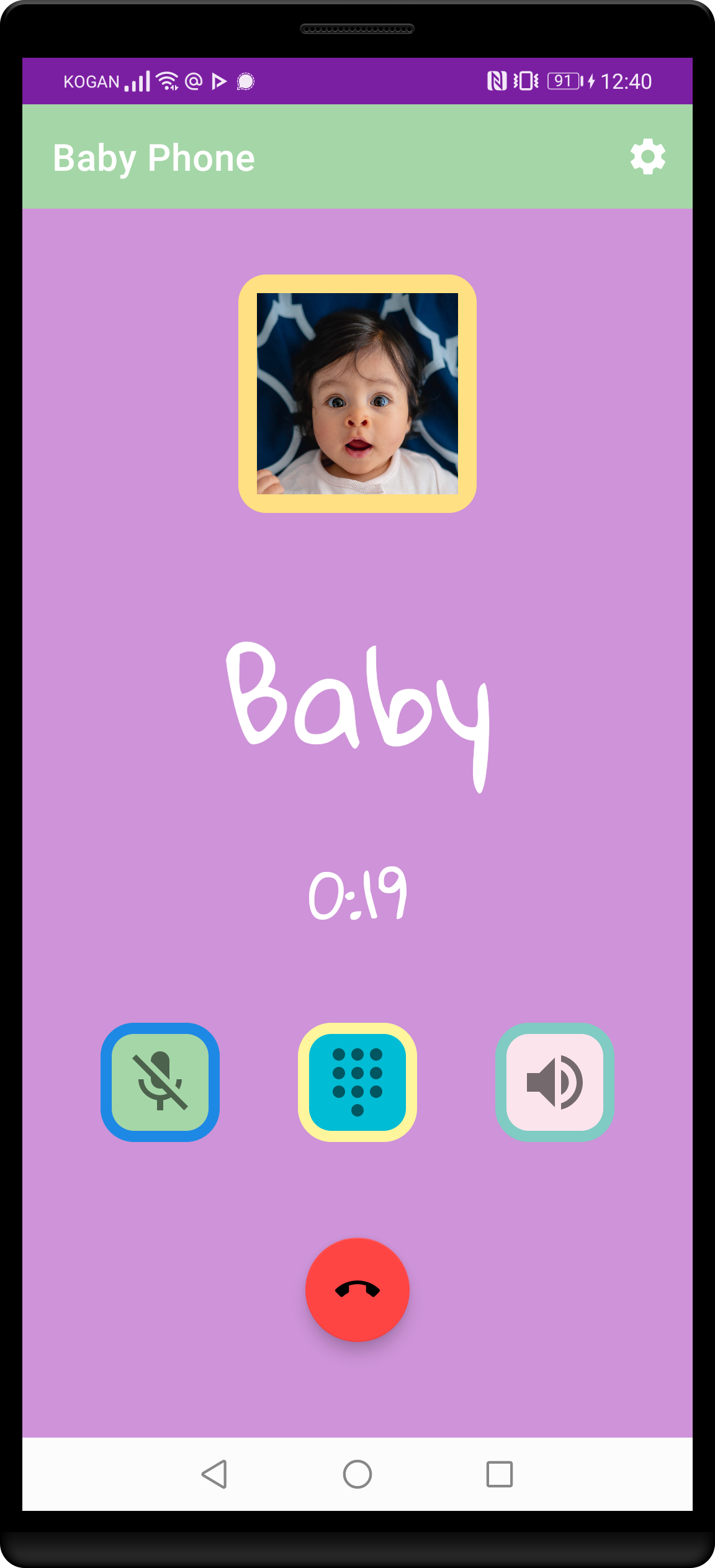End the call with Baby
This screenshot has width=715, height=1568.
point(357,1289)
